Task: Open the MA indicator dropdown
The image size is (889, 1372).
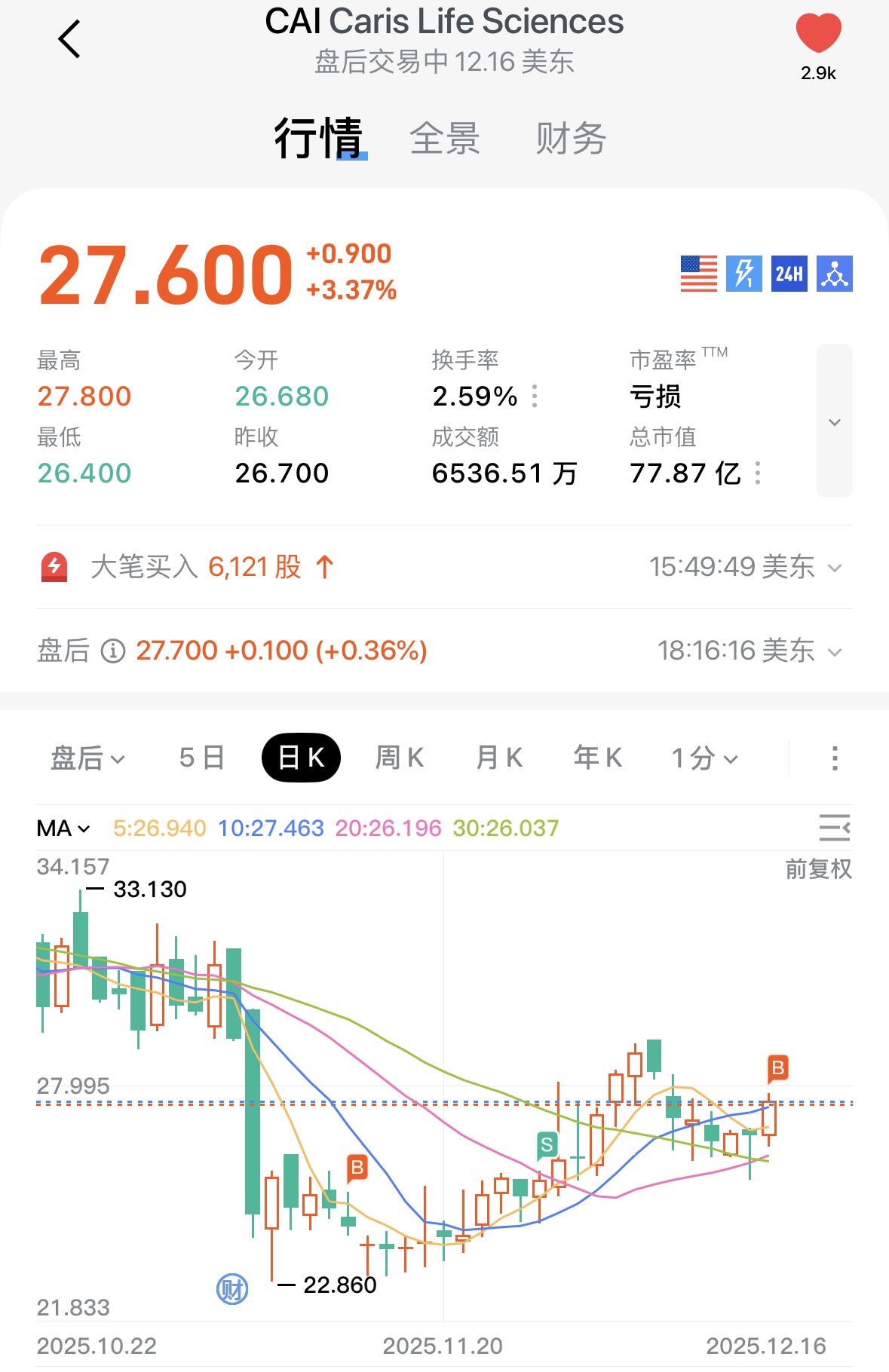Action: coord(63,828)
